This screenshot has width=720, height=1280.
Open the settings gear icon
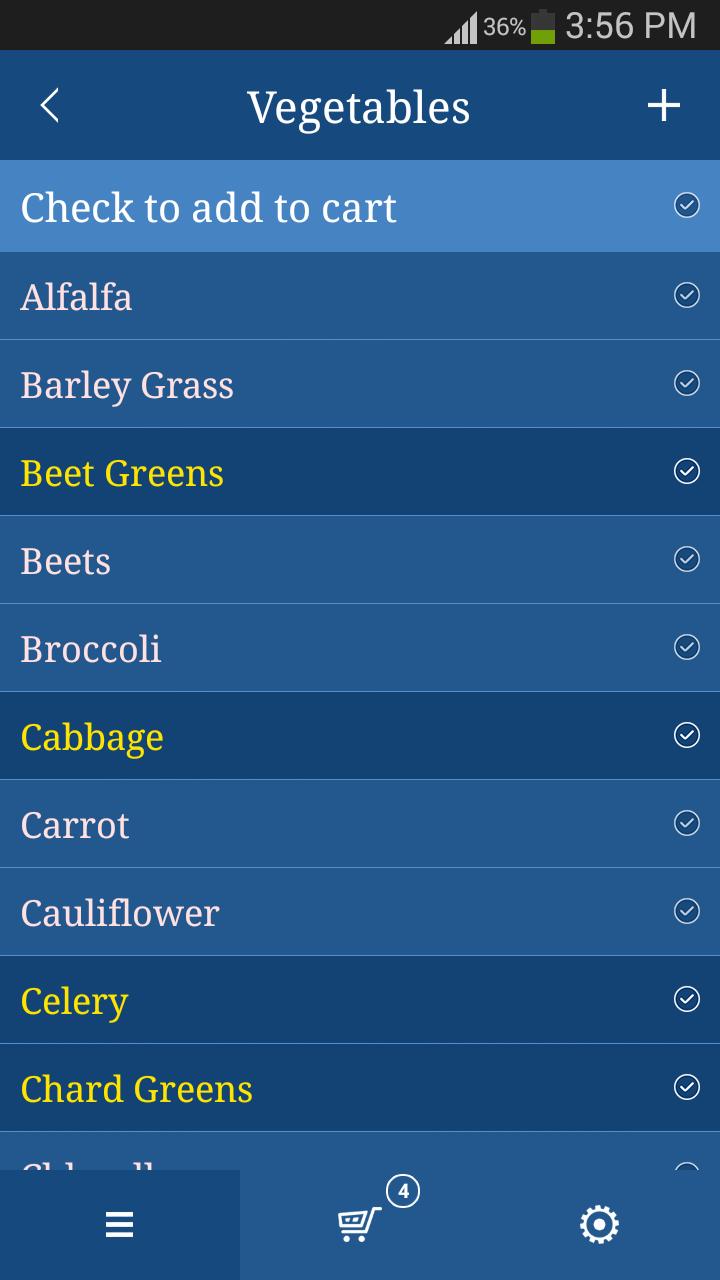pos(598,1222)
